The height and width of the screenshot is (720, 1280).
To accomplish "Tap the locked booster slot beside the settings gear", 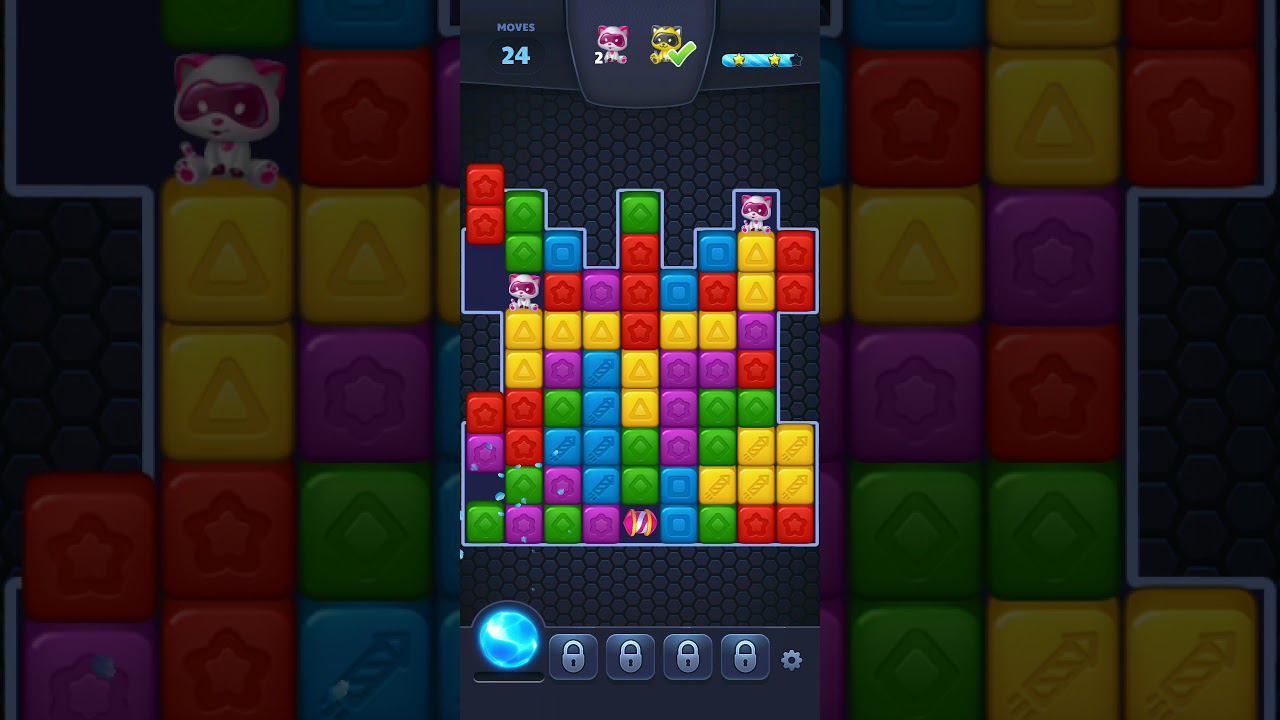I will tap(745, 657).
